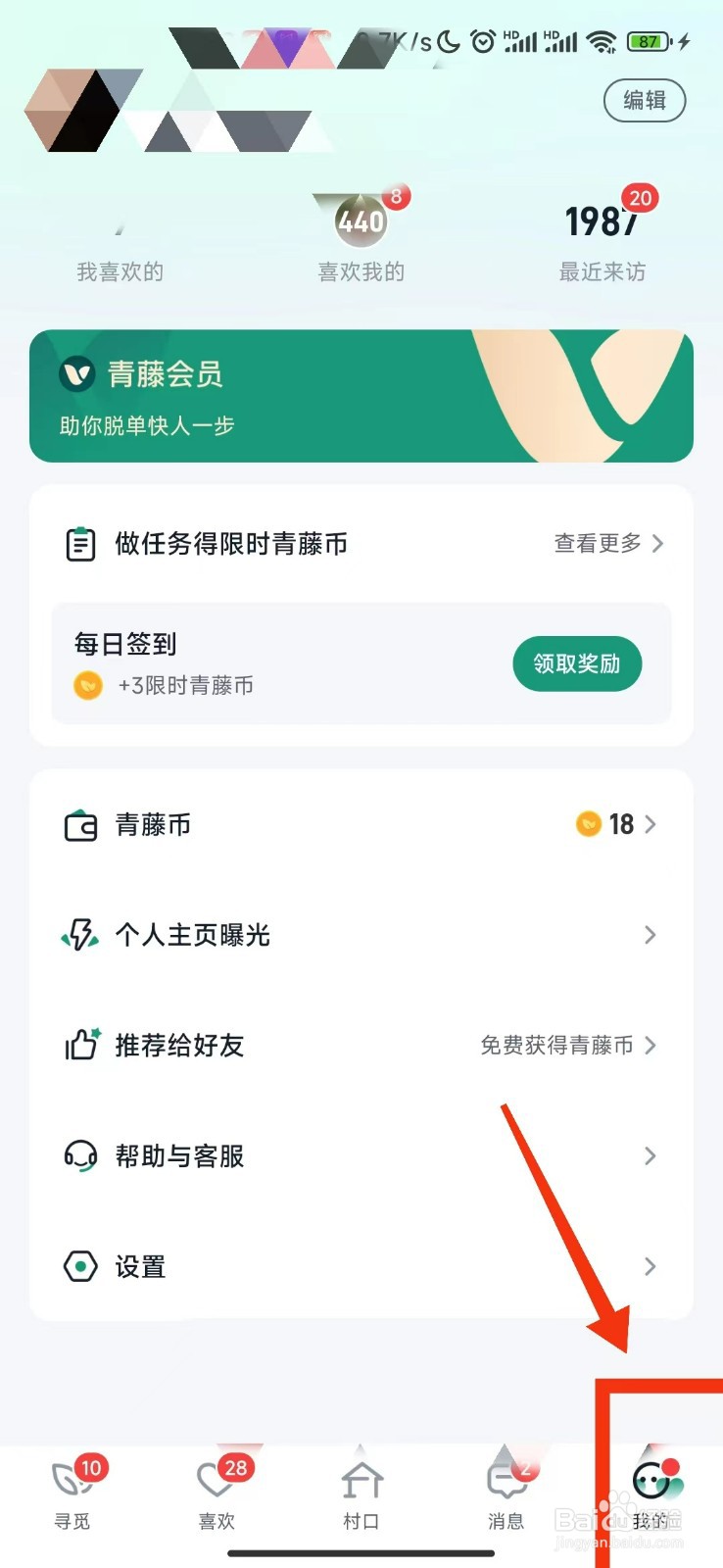Click the clipboard icon beside 做任务得限时青藤币

click(81, 543)
